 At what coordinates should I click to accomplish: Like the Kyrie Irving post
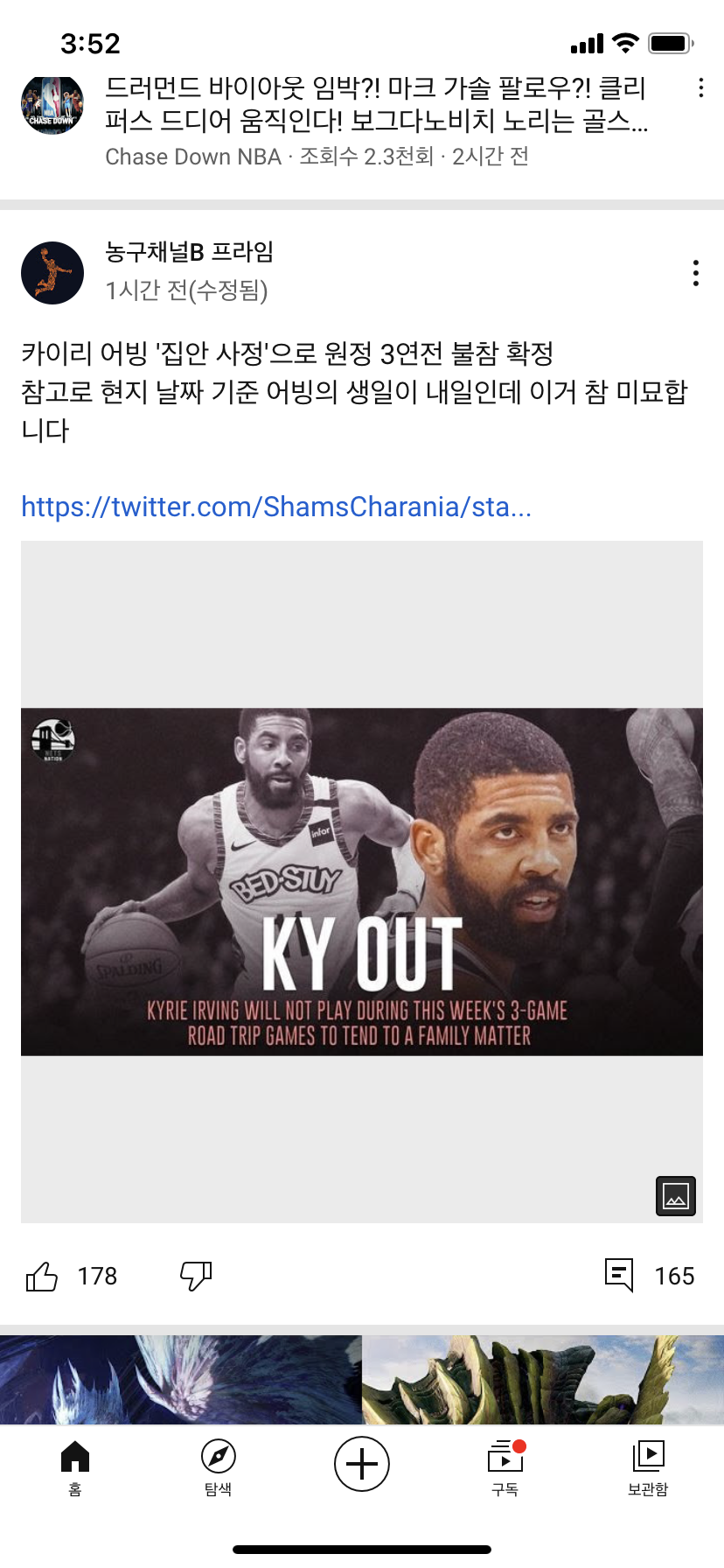click(x=42, y=1277)
